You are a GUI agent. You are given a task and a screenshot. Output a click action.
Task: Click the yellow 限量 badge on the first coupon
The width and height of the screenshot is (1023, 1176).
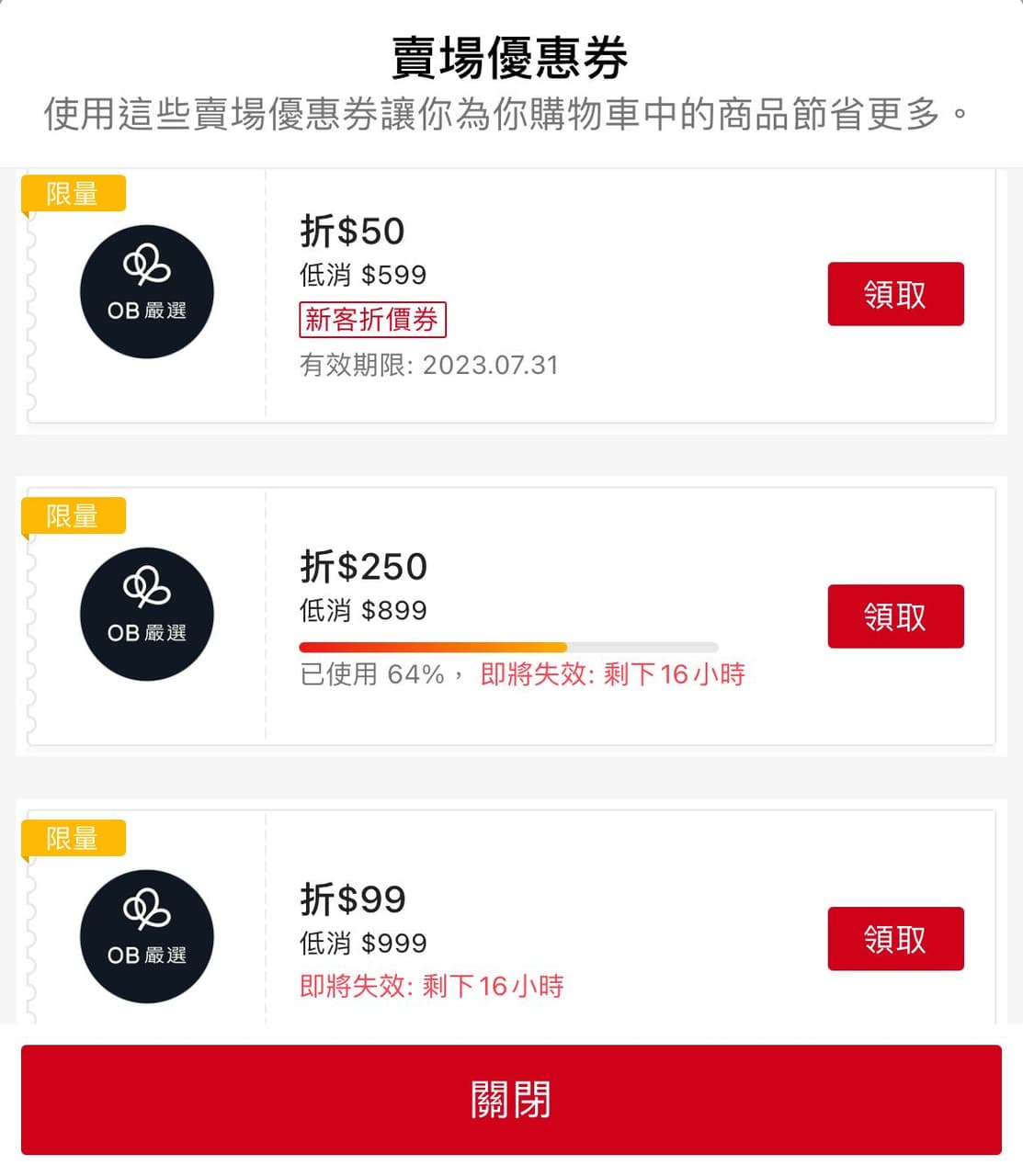pyautogui.click(x=72, y=193)
